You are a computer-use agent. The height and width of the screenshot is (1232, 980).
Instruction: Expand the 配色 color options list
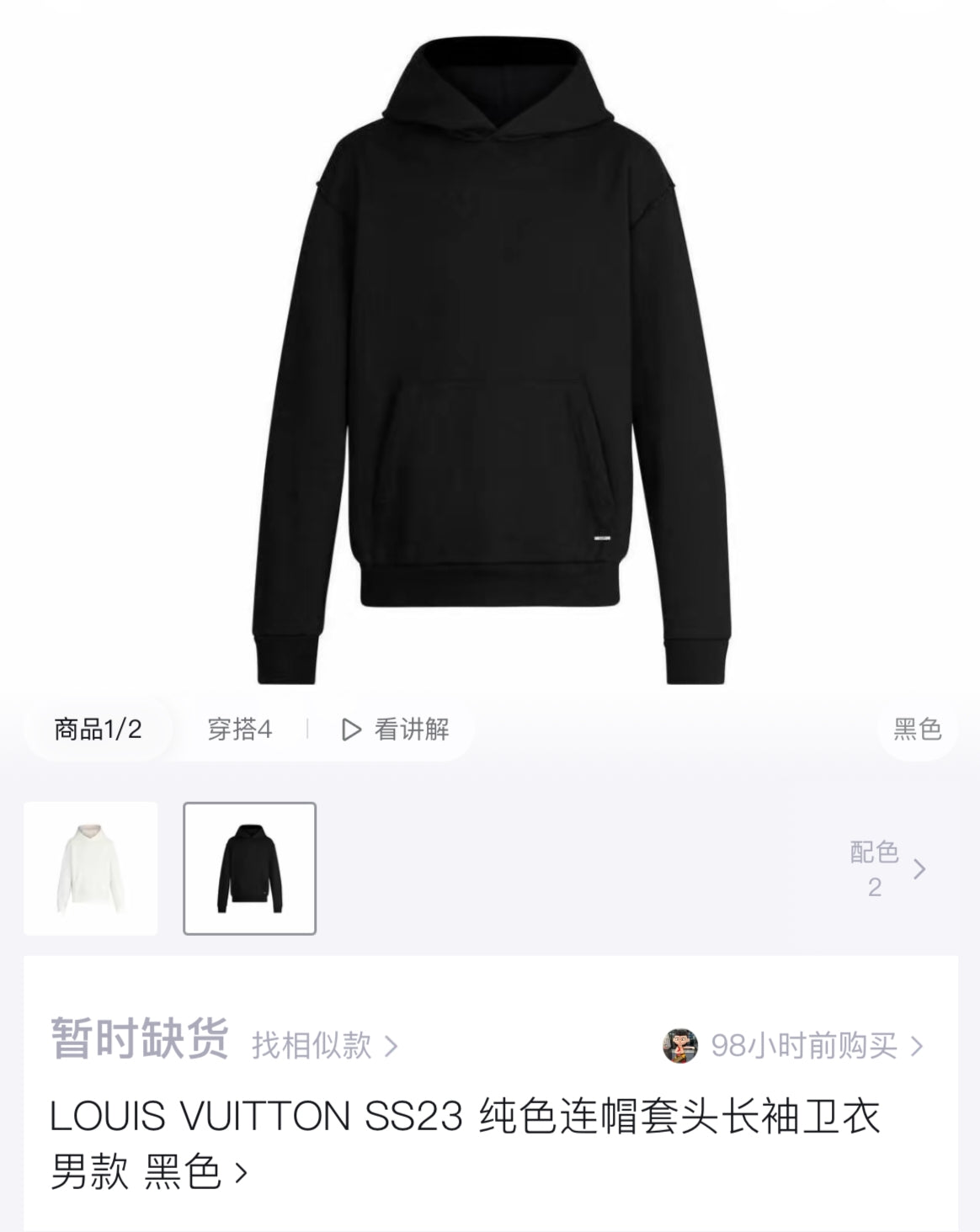(887, 868)
